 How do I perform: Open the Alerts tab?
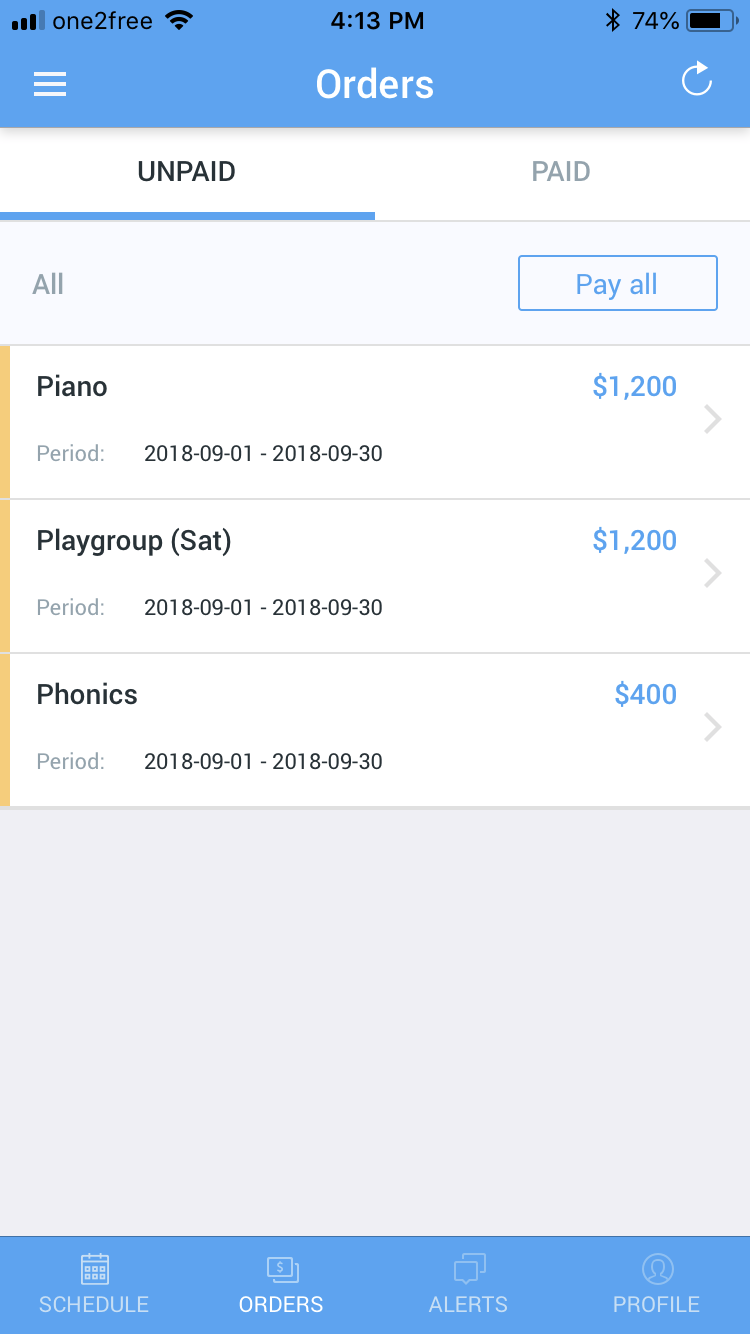468,1285
